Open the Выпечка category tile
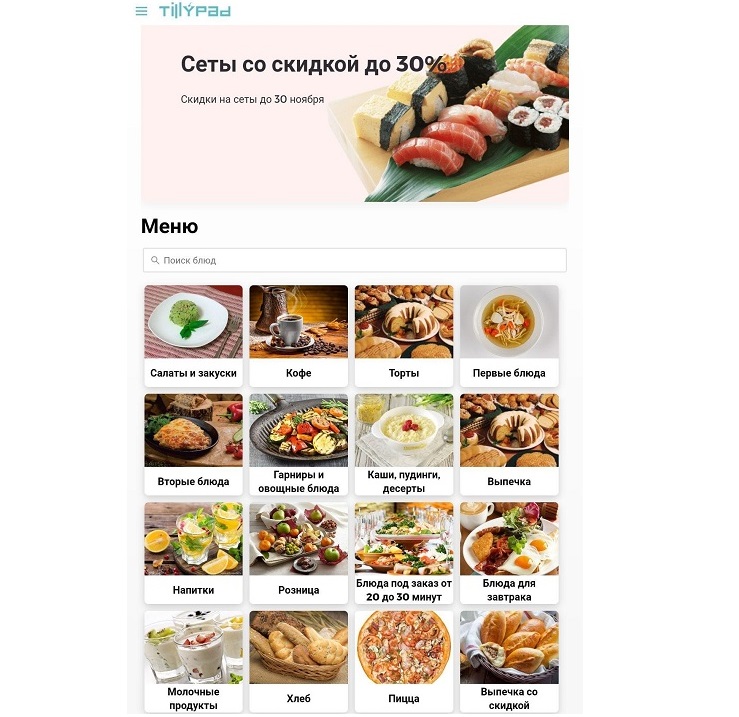 click(x=509, y=443)
